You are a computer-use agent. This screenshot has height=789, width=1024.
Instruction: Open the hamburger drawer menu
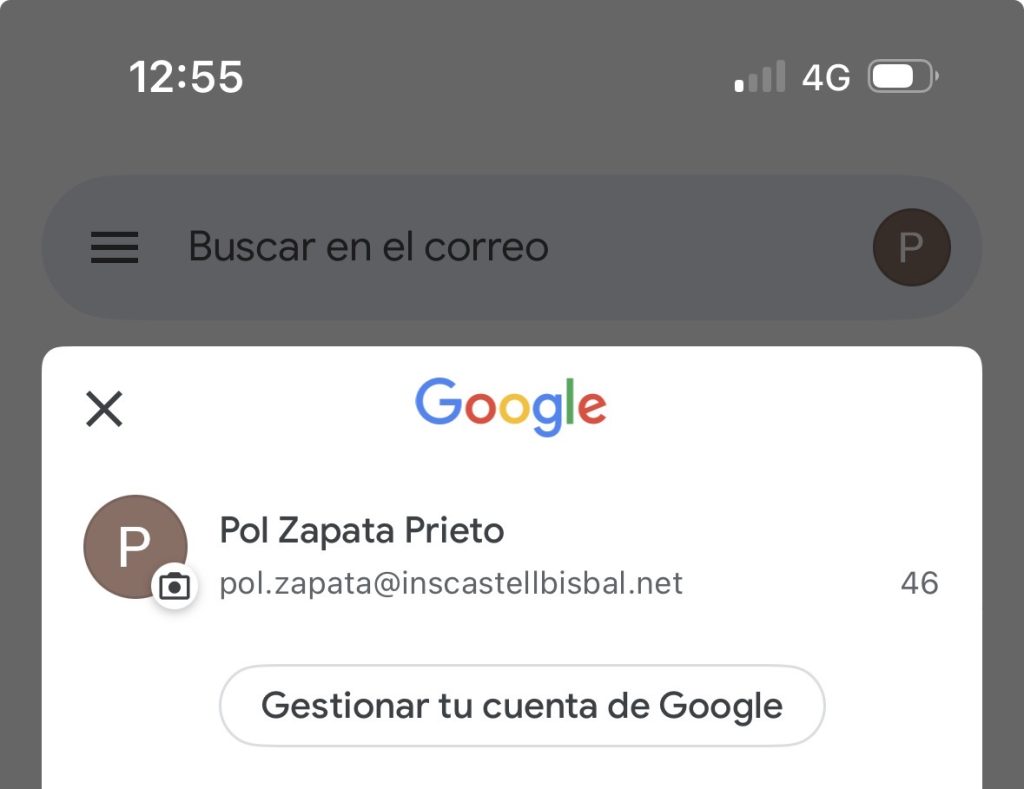point(115,247)
